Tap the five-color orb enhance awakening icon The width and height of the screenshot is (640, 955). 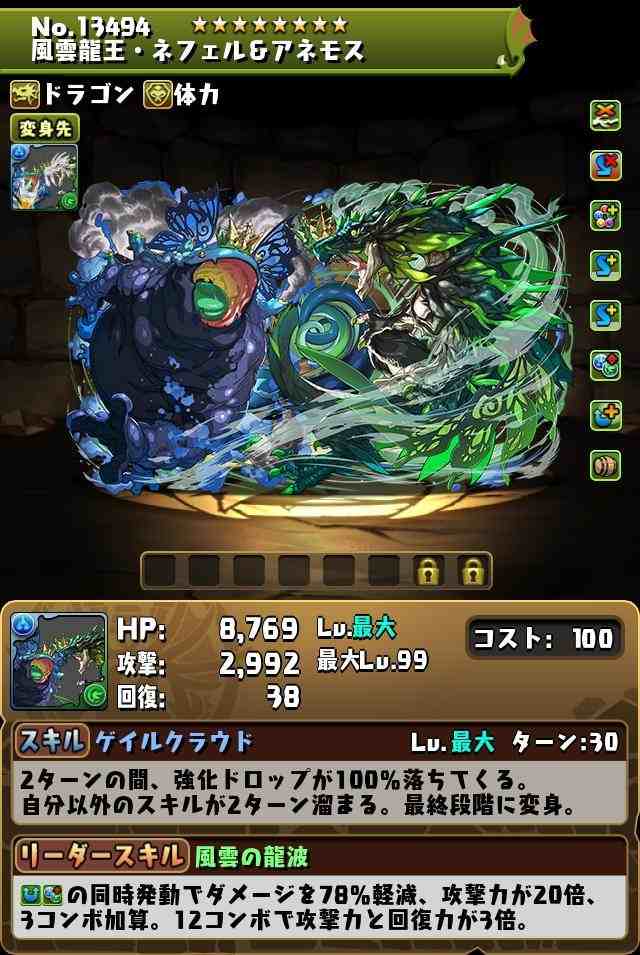605,213
